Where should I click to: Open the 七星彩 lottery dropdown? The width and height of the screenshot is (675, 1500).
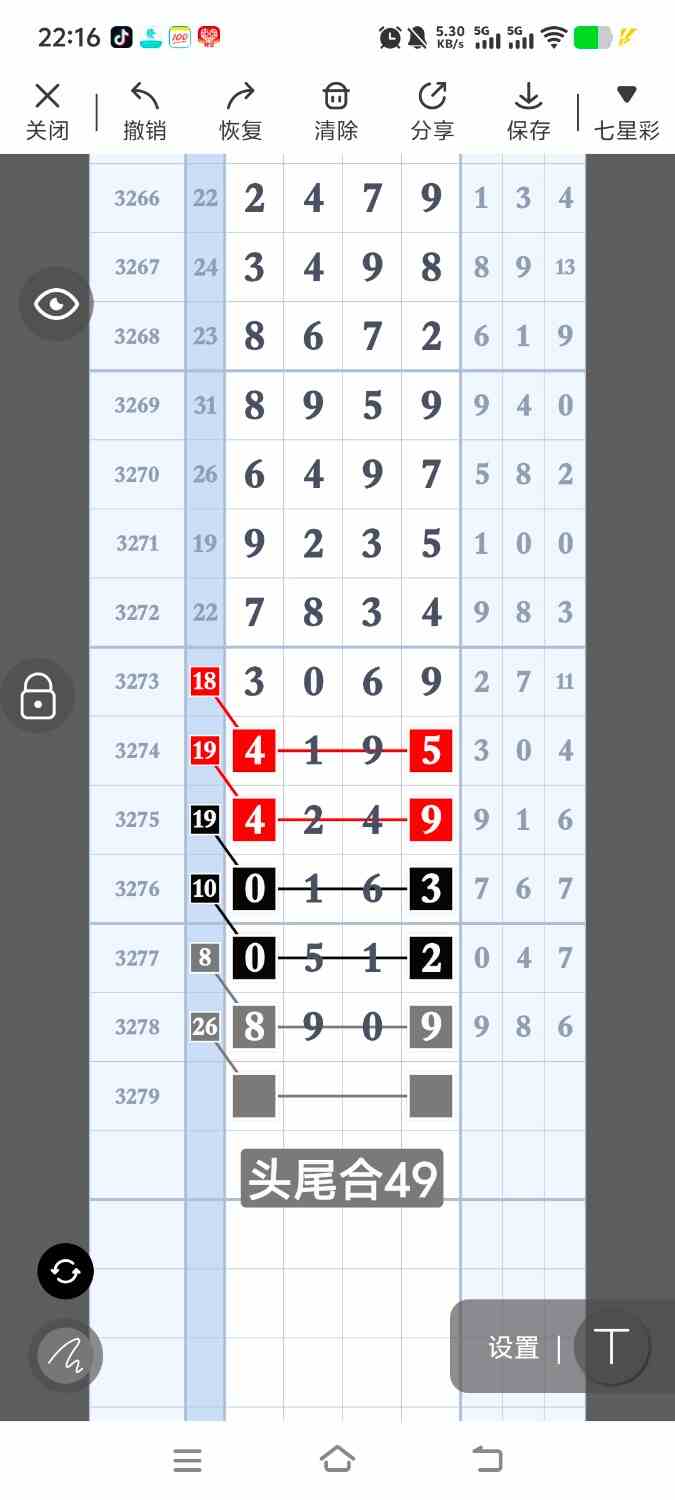[626, 110]
